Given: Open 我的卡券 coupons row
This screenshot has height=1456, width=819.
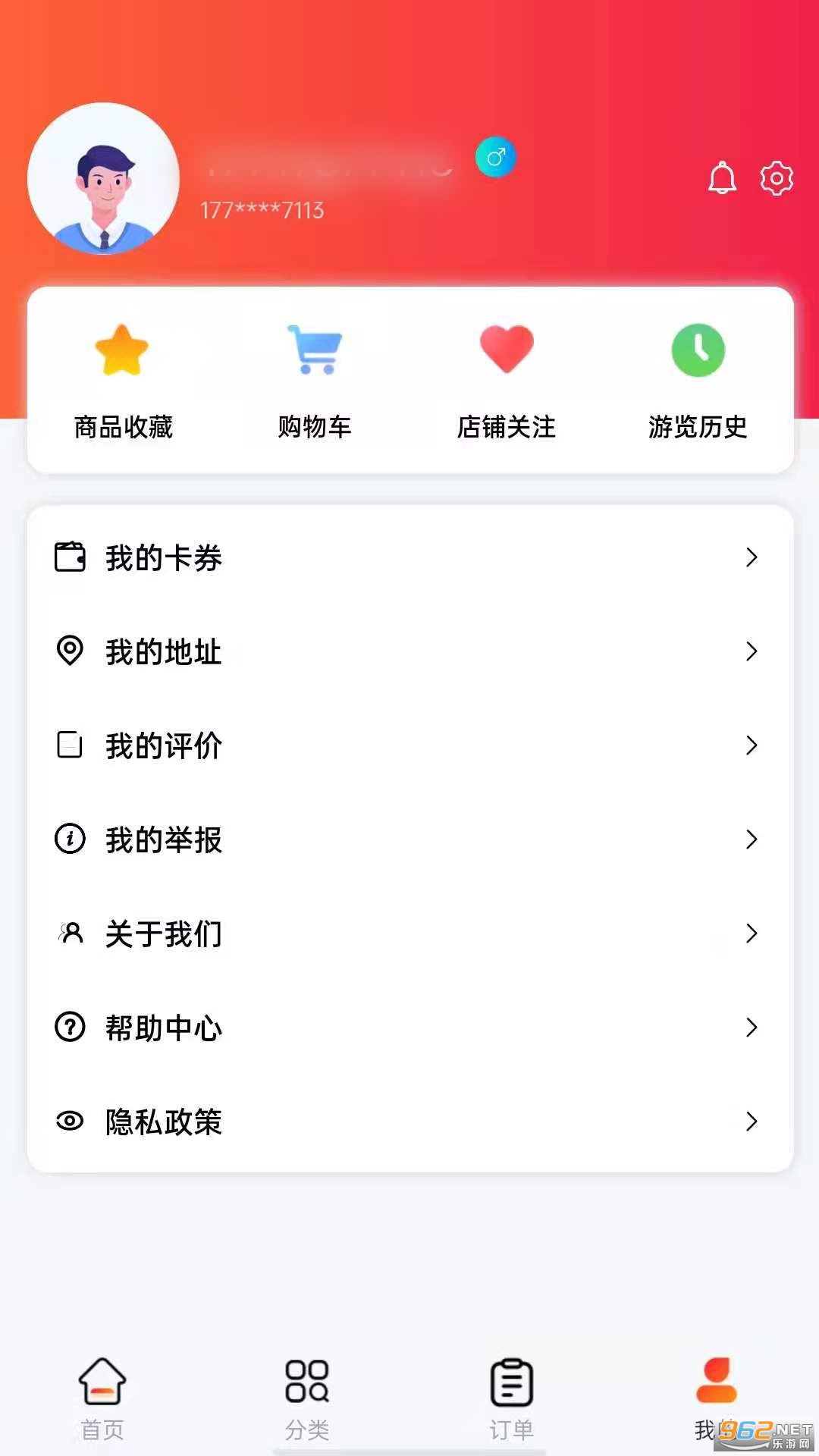Looking at the screenshot, I should coord(409,557).
